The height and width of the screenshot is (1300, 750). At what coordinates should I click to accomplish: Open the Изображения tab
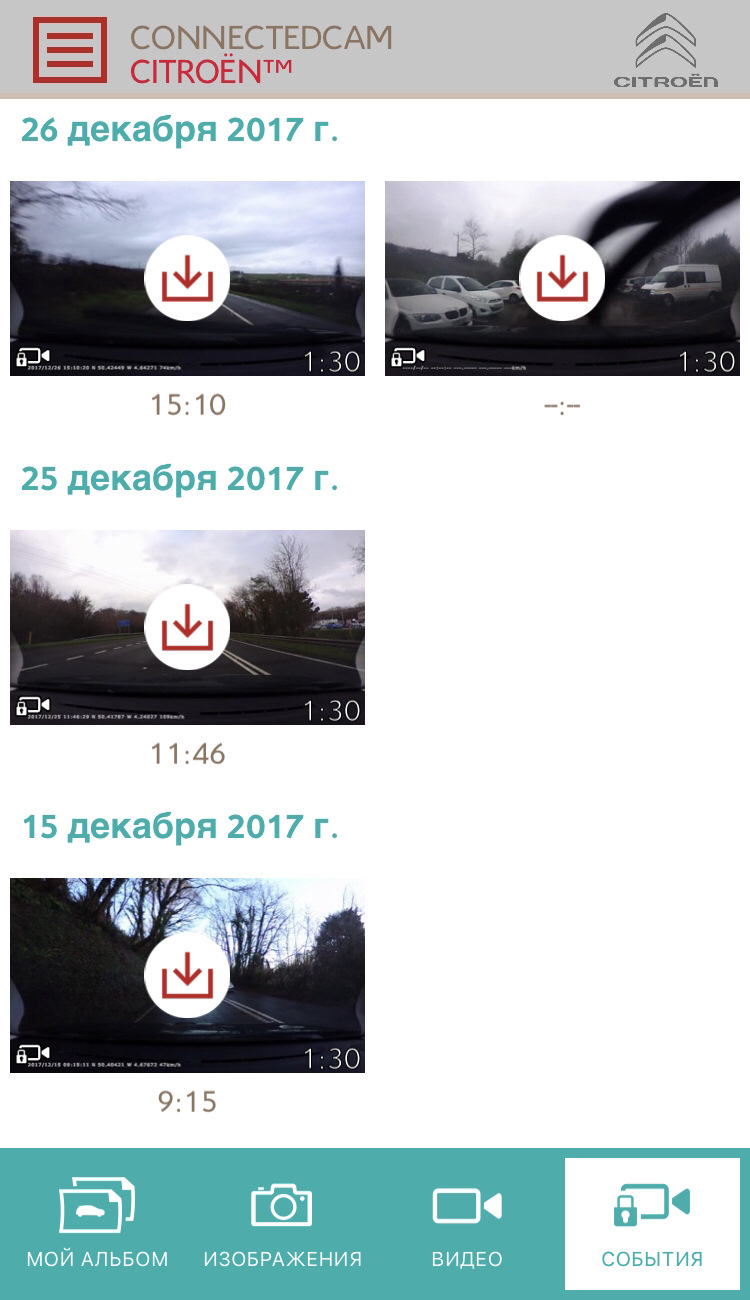[x=282, y=1224]
